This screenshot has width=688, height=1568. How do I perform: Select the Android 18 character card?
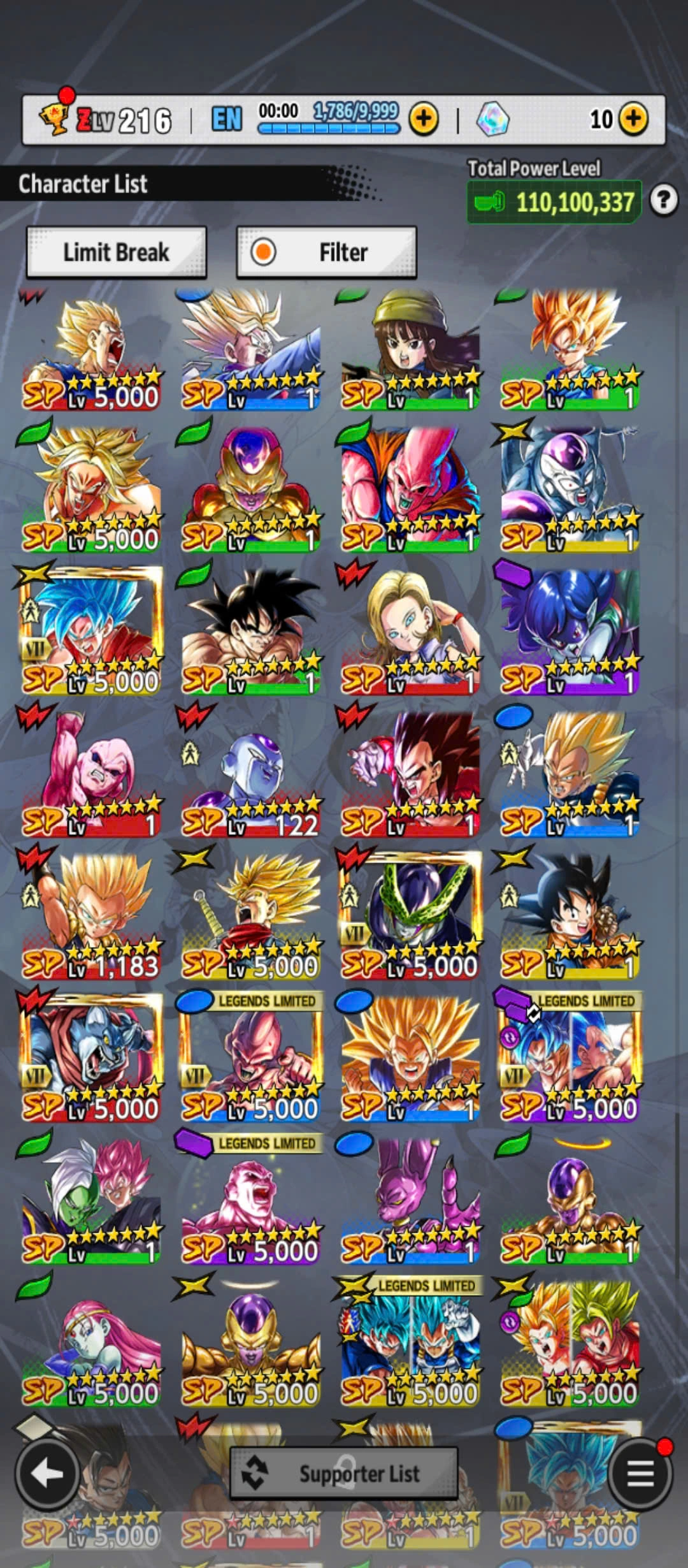pos(410,632)
